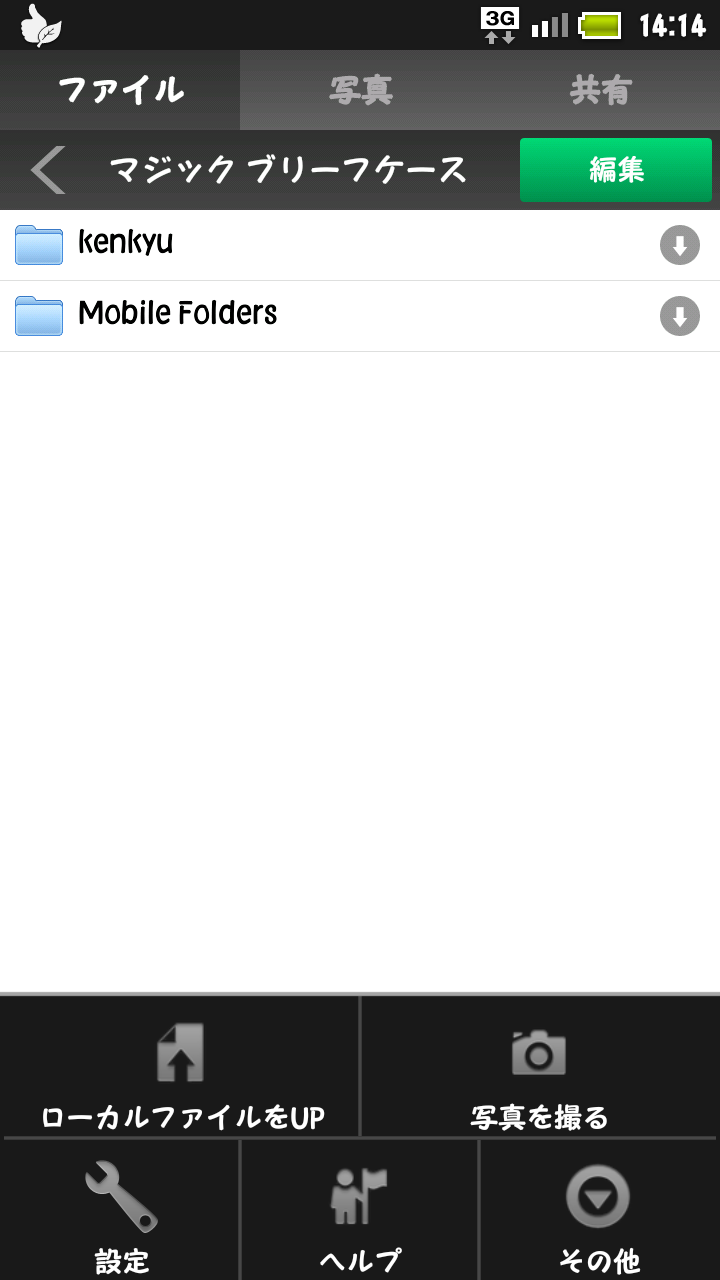The width and height of the screenshot is (720, 1280).
Task: Select 写真を撮る to take a photo
Action: coord(540,1067)
